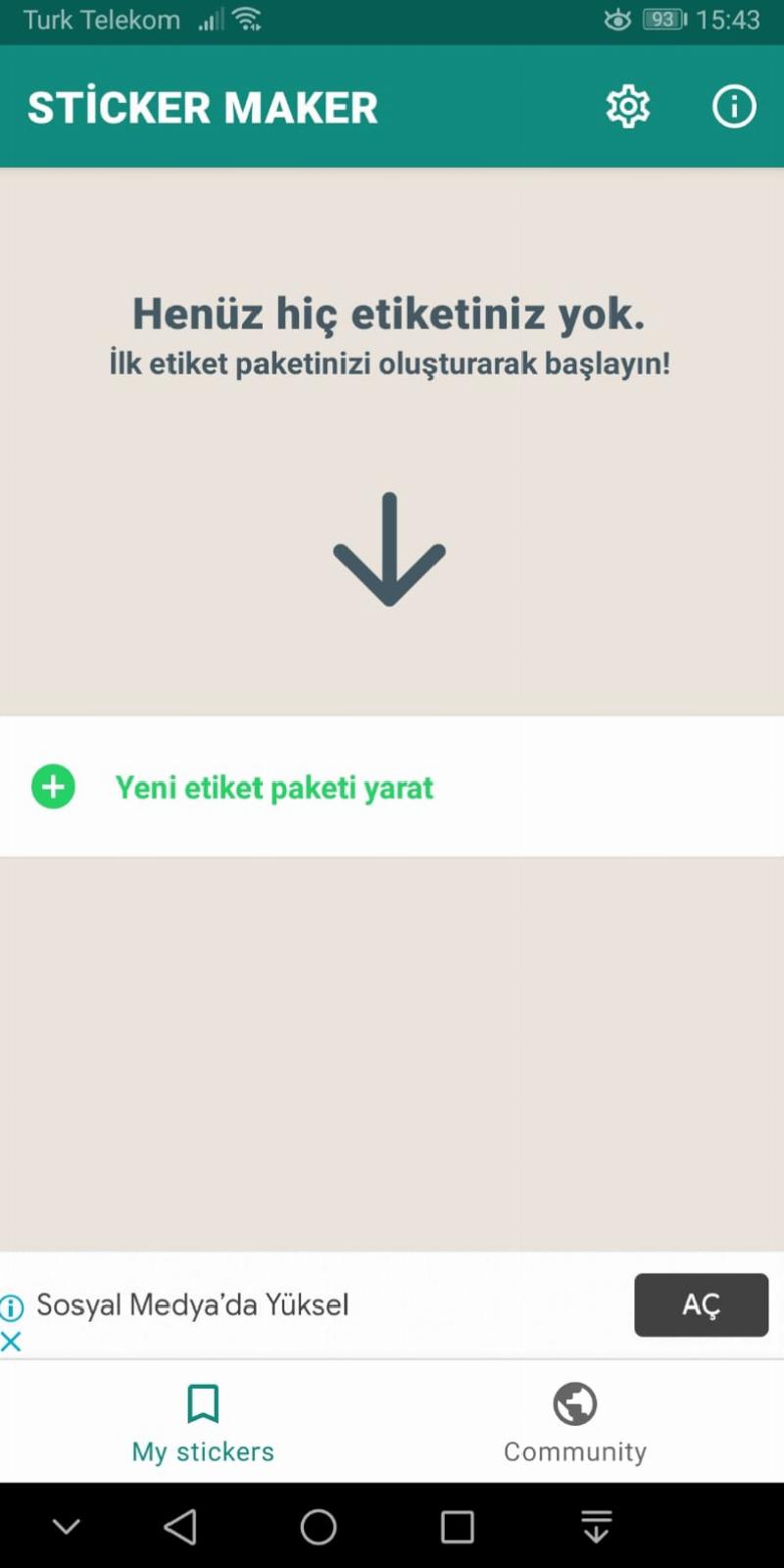Open the settings gear icon
The width and height of the screenshot is (784, 1568).
(627, 106)
